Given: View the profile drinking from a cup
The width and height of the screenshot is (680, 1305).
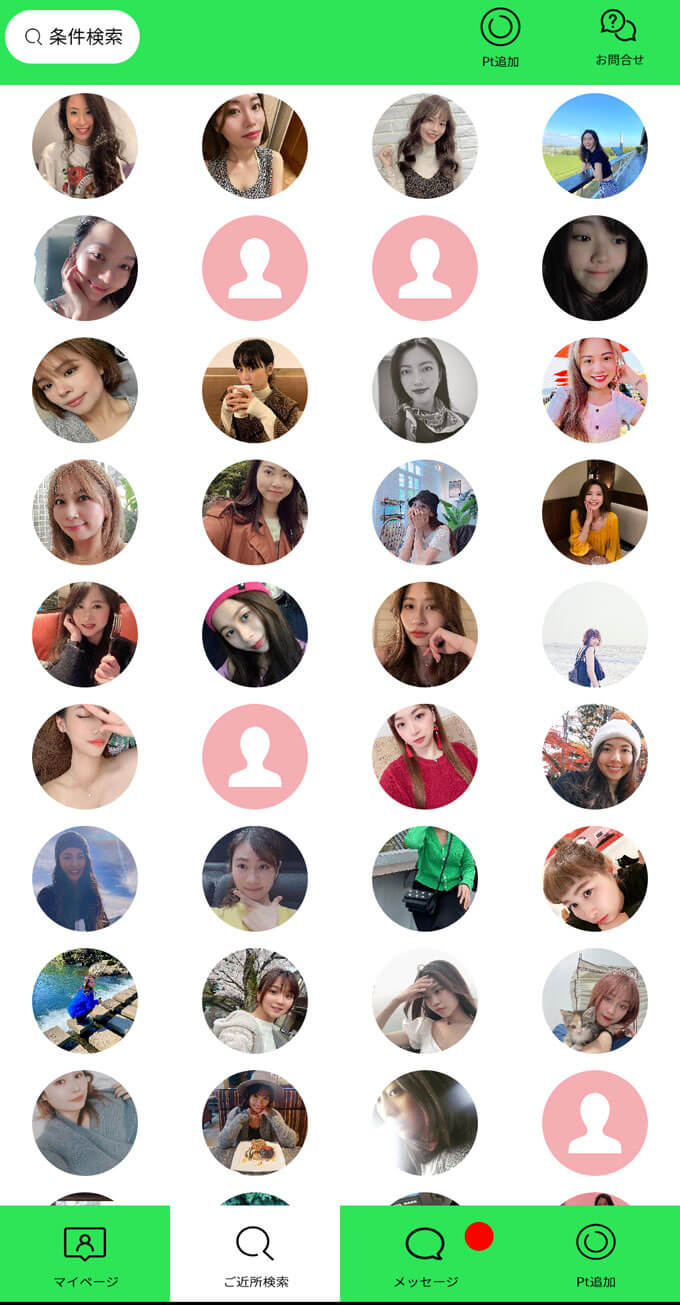Looking at the screenshot, I should [255, 390].
